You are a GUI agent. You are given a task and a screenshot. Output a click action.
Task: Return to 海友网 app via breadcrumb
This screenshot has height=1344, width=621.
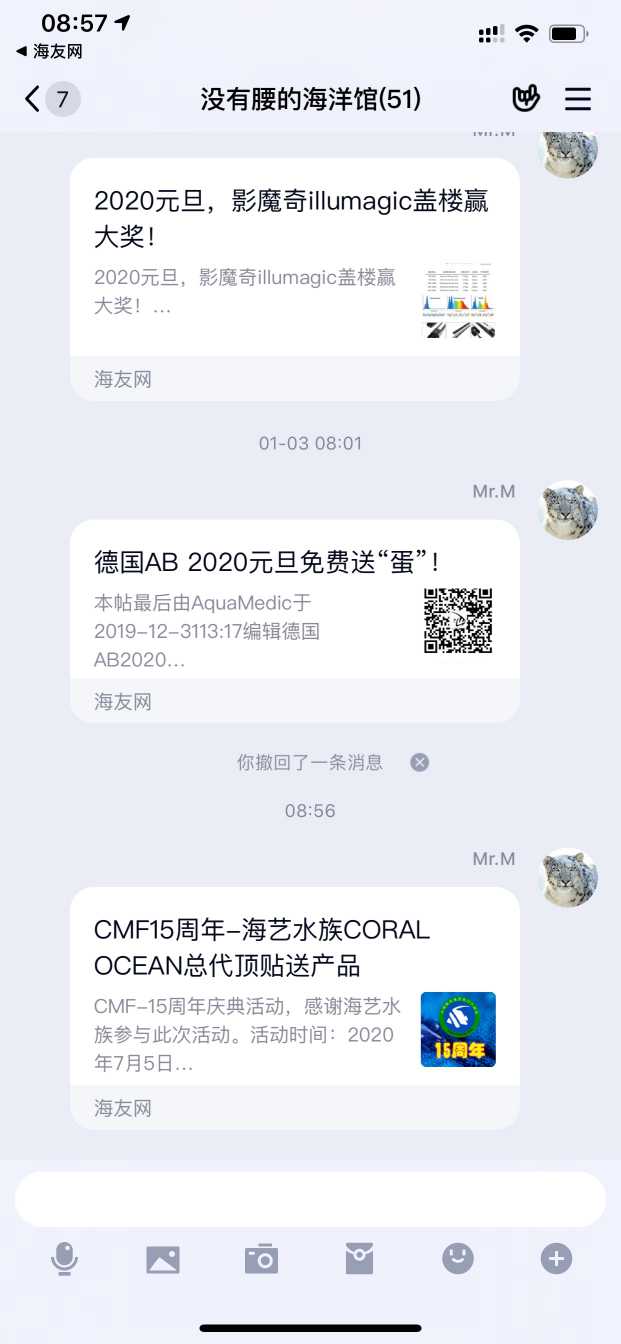pos(50,51)
